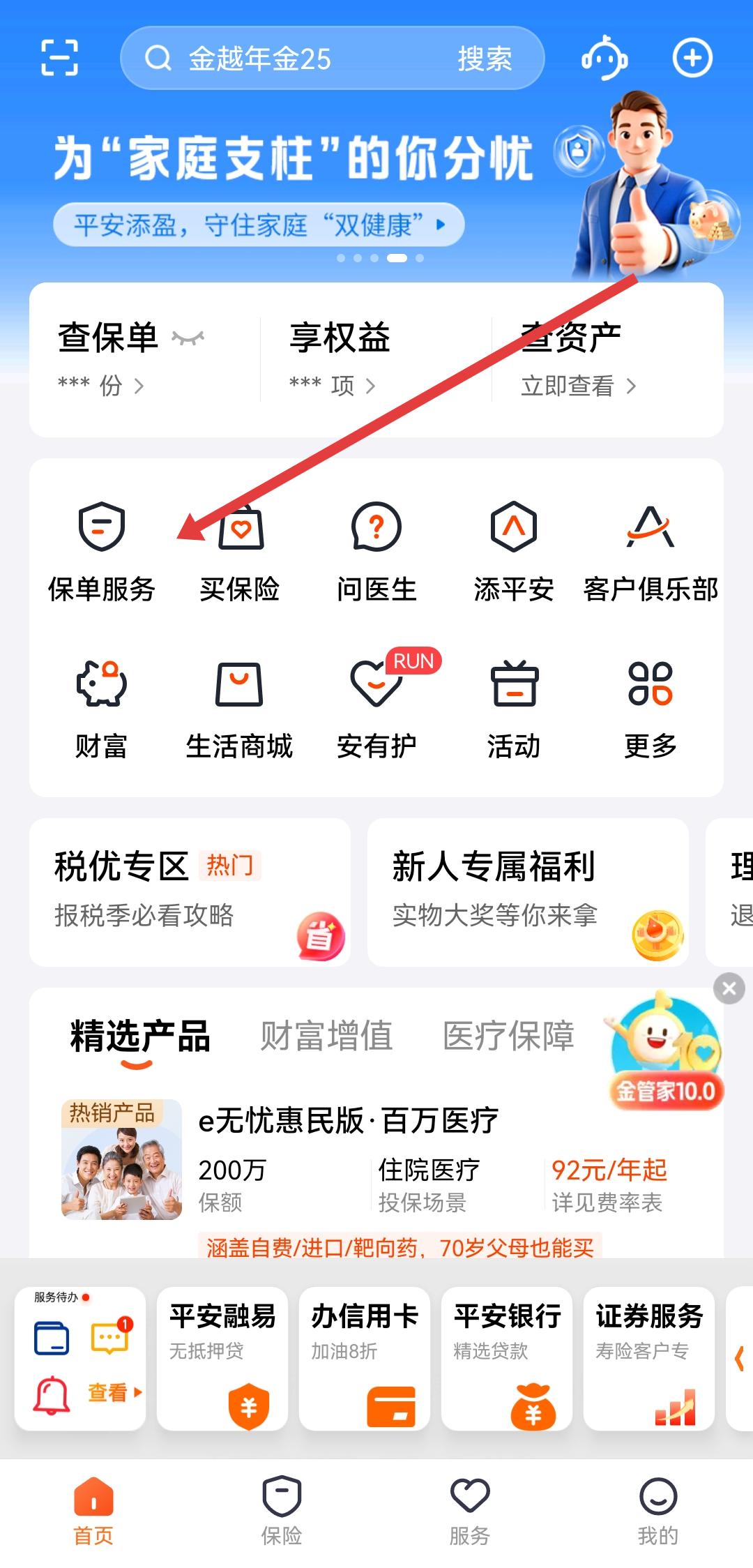
Task: Go to the 我的 bottom tab
Action: pos(657,1510)
